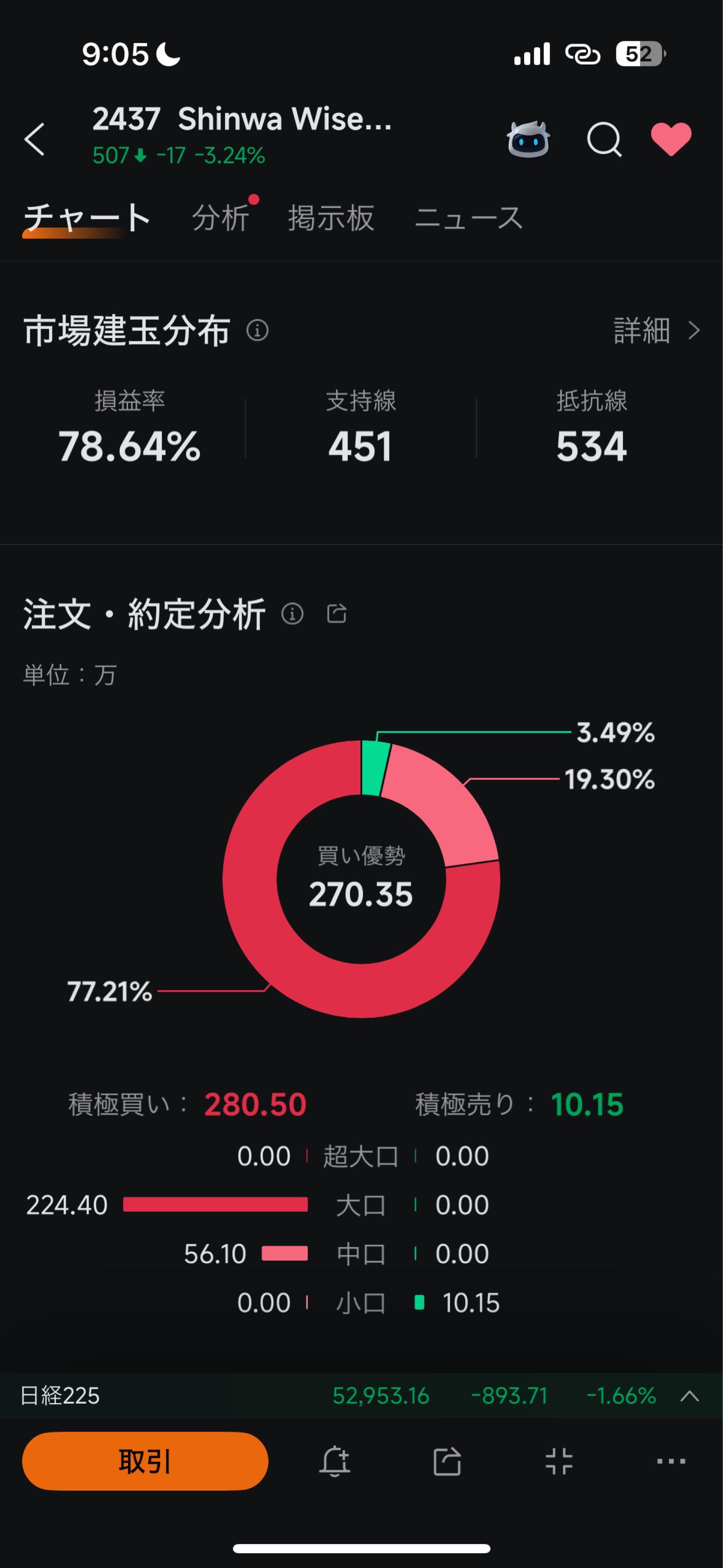This screenshot has height=1568, width=723.
Task: Open 詳細 for market position distribution
Action: coord(656,331)
